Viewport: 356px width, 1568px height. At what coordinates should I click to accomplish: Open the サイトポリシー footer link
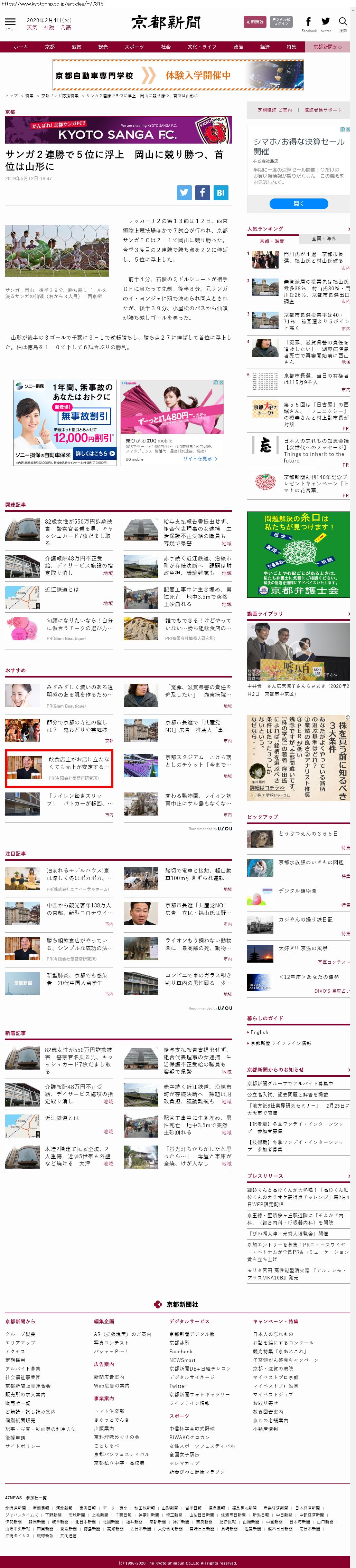(23, 1446)
